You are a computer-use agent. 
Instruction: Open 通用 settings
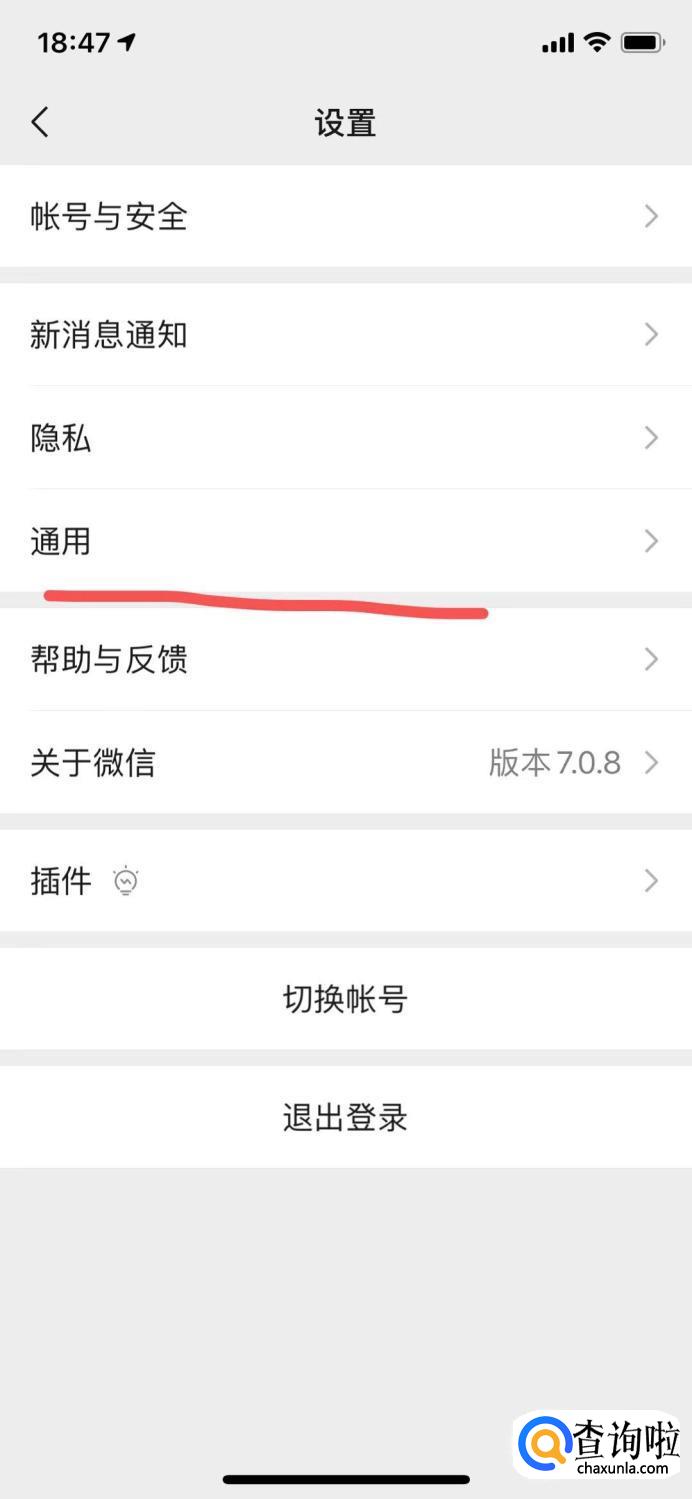(346, 541)
